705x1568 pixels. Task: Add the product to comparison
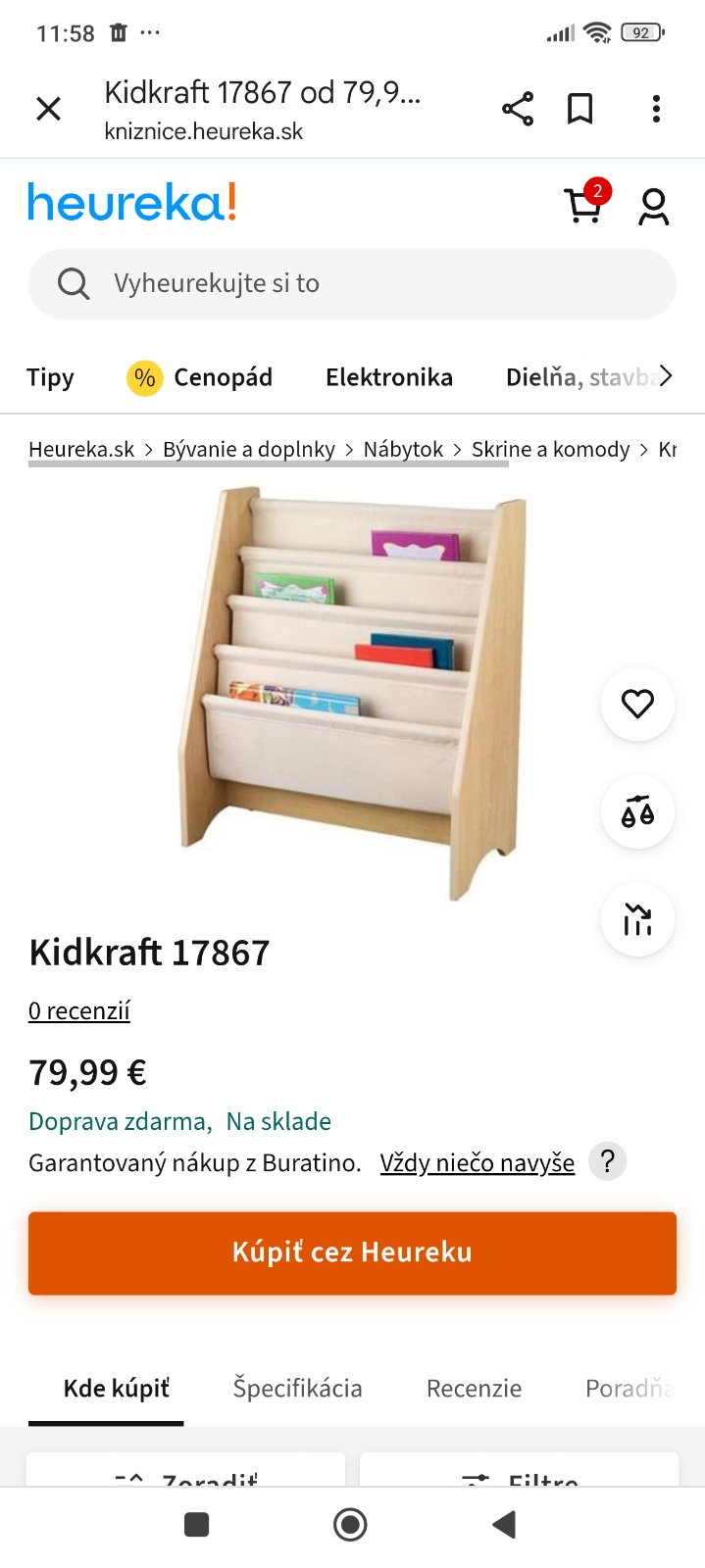[637, 811]
